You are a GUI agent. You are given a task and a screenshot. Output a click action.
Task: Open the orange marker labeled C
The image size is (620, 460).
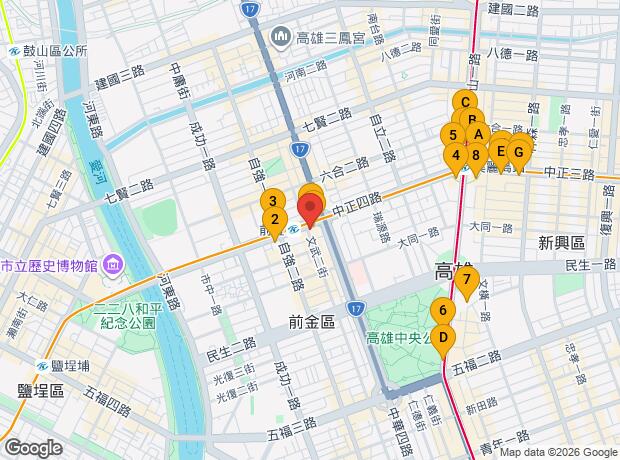pyautogui.click(x=464, y=101)
